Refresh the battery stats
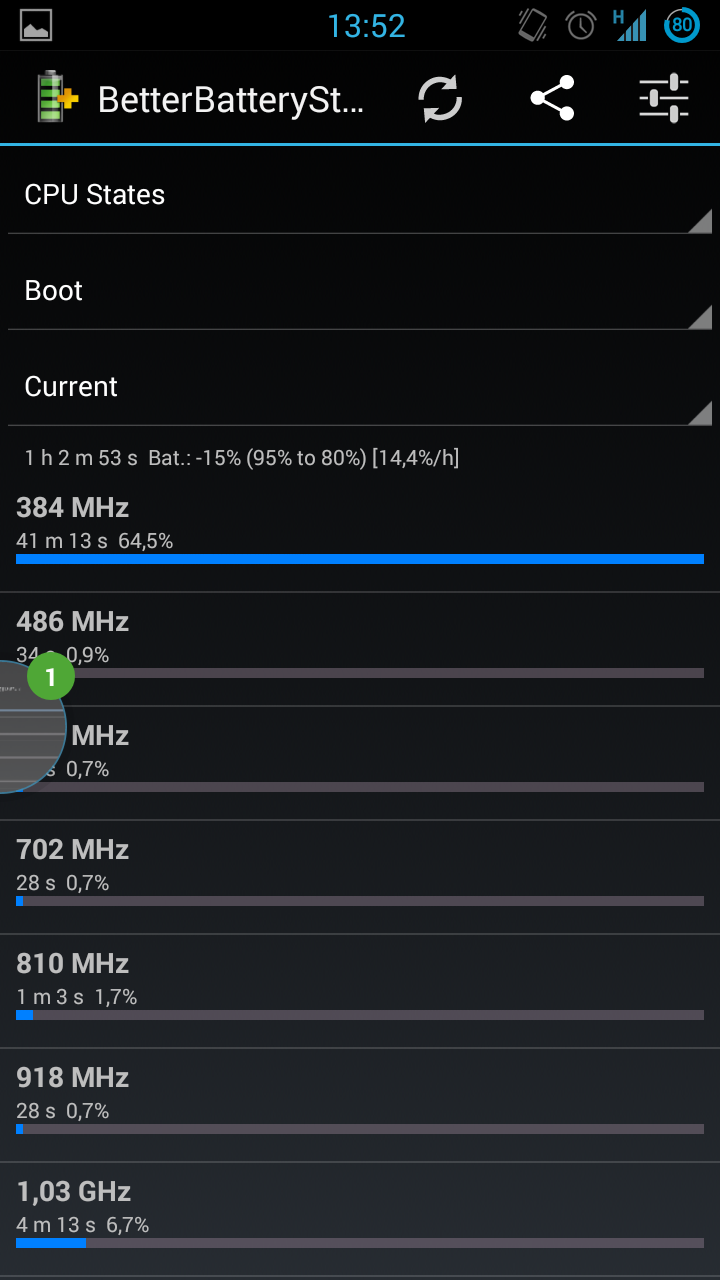The width and height of the screenshot is (720, 1280). point(440,98)
